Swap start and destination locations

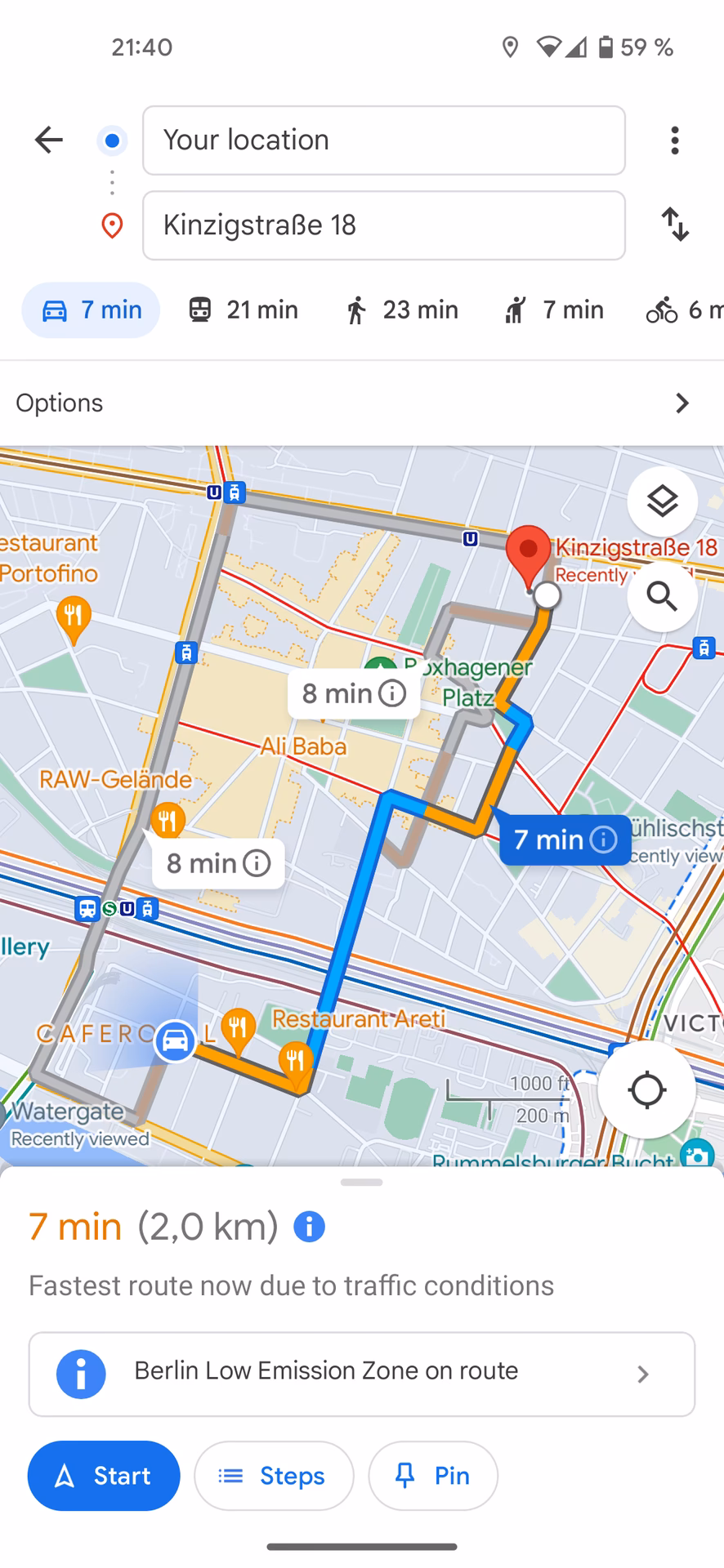tap(675, 225)
